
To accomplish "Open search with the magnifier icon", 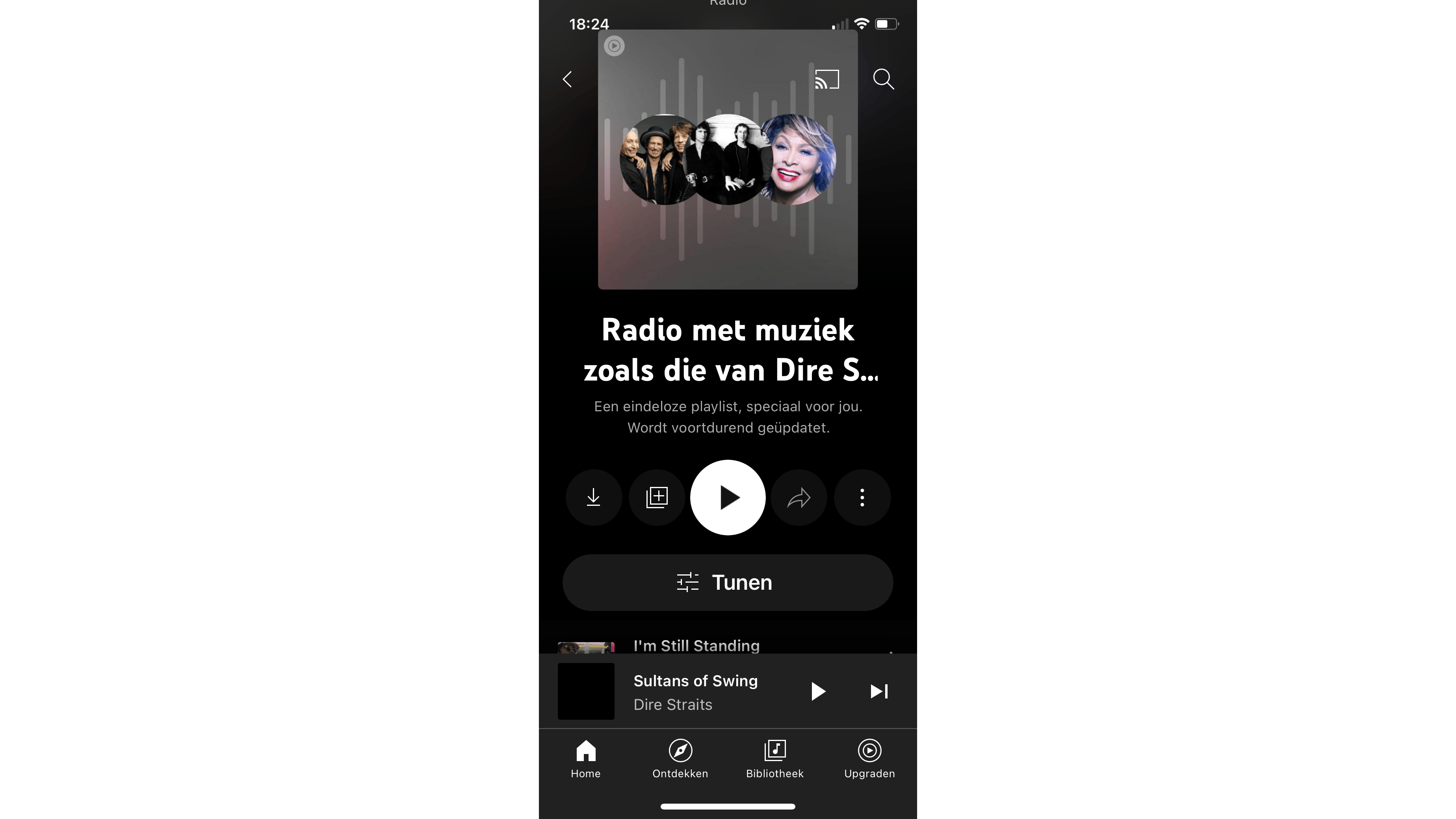I will pyautogui.click(x=883, y=79).
